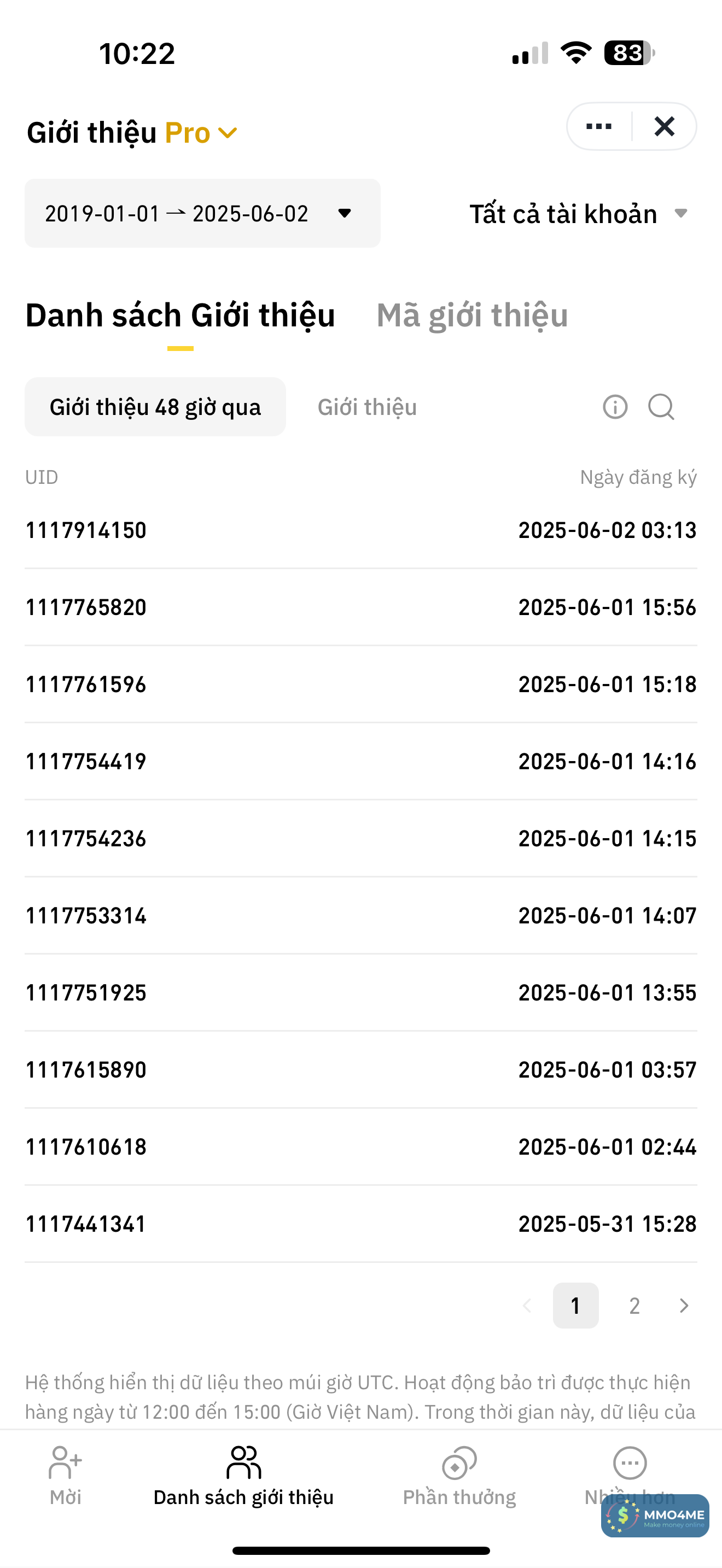
Task: Open the Tất cả tài khoản filter
Action: coord(578,214)
